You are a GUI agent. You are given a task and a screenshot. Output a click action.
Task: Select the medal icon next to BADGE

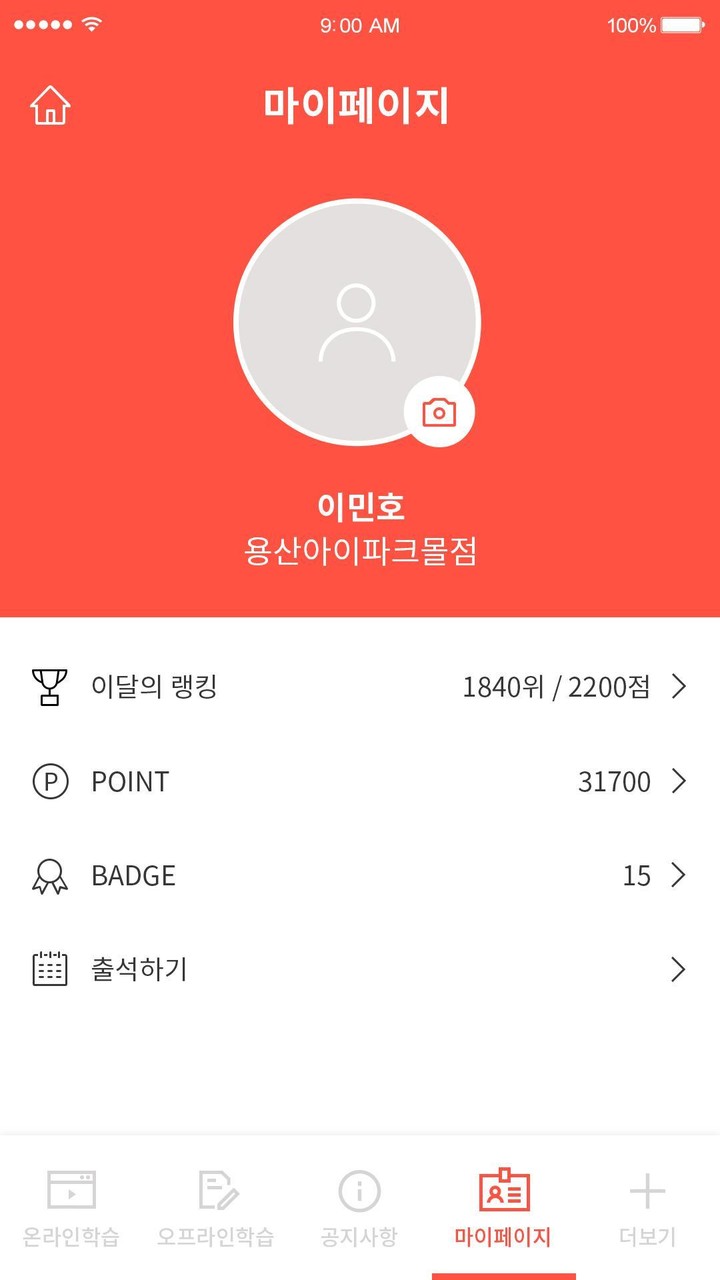[x=47, y=875]
